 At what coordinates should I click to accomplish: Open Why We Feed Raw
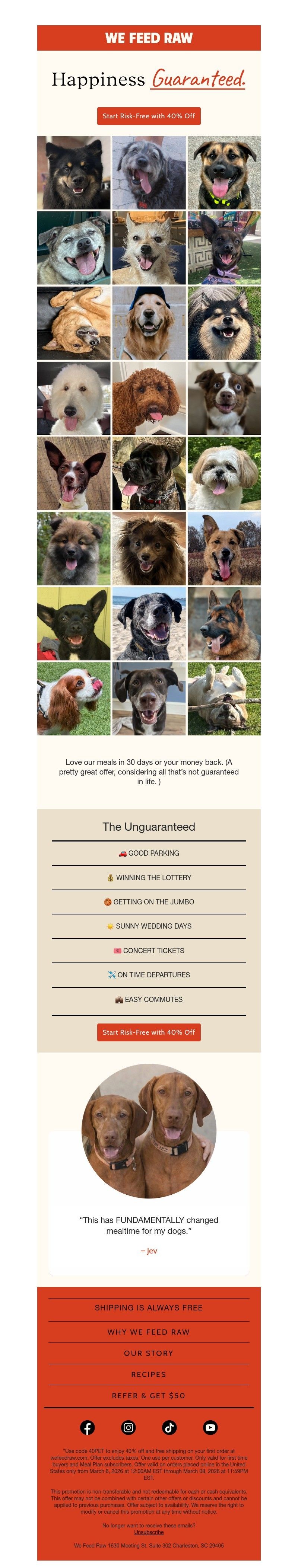click(149, 1332)
